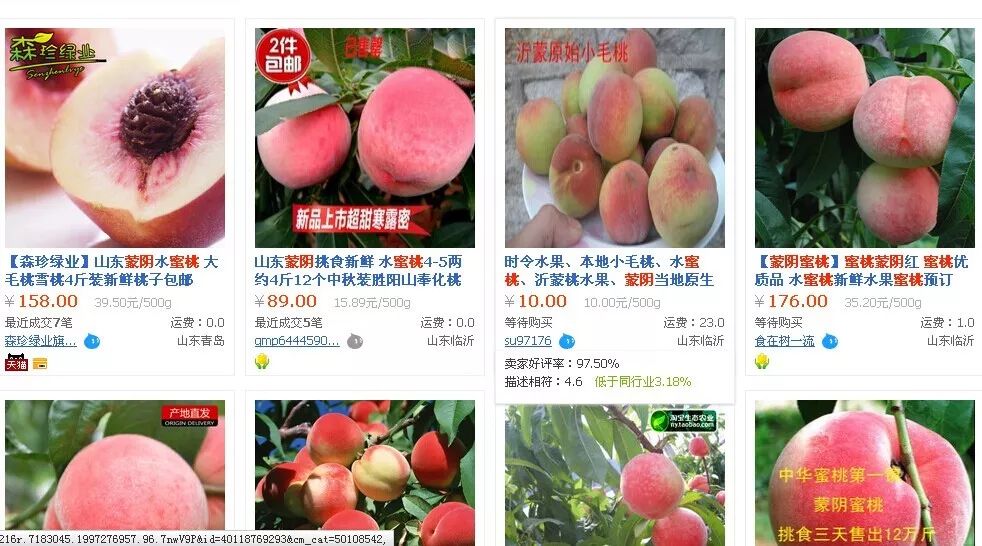Chat with seller su97176 via Wangwang icon

pos(567,341)
